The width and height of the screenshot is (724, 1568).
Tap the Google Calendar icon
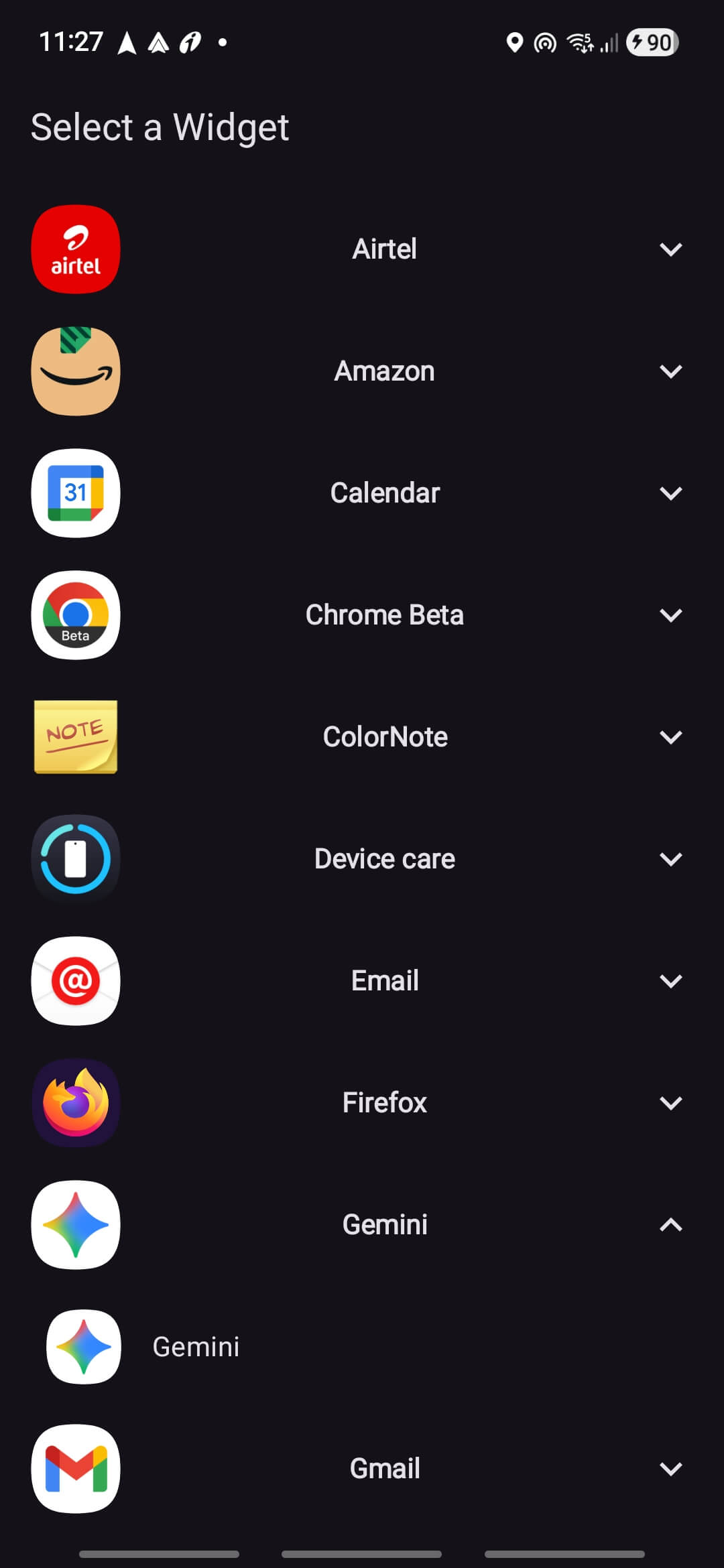(x=75, y=493)
